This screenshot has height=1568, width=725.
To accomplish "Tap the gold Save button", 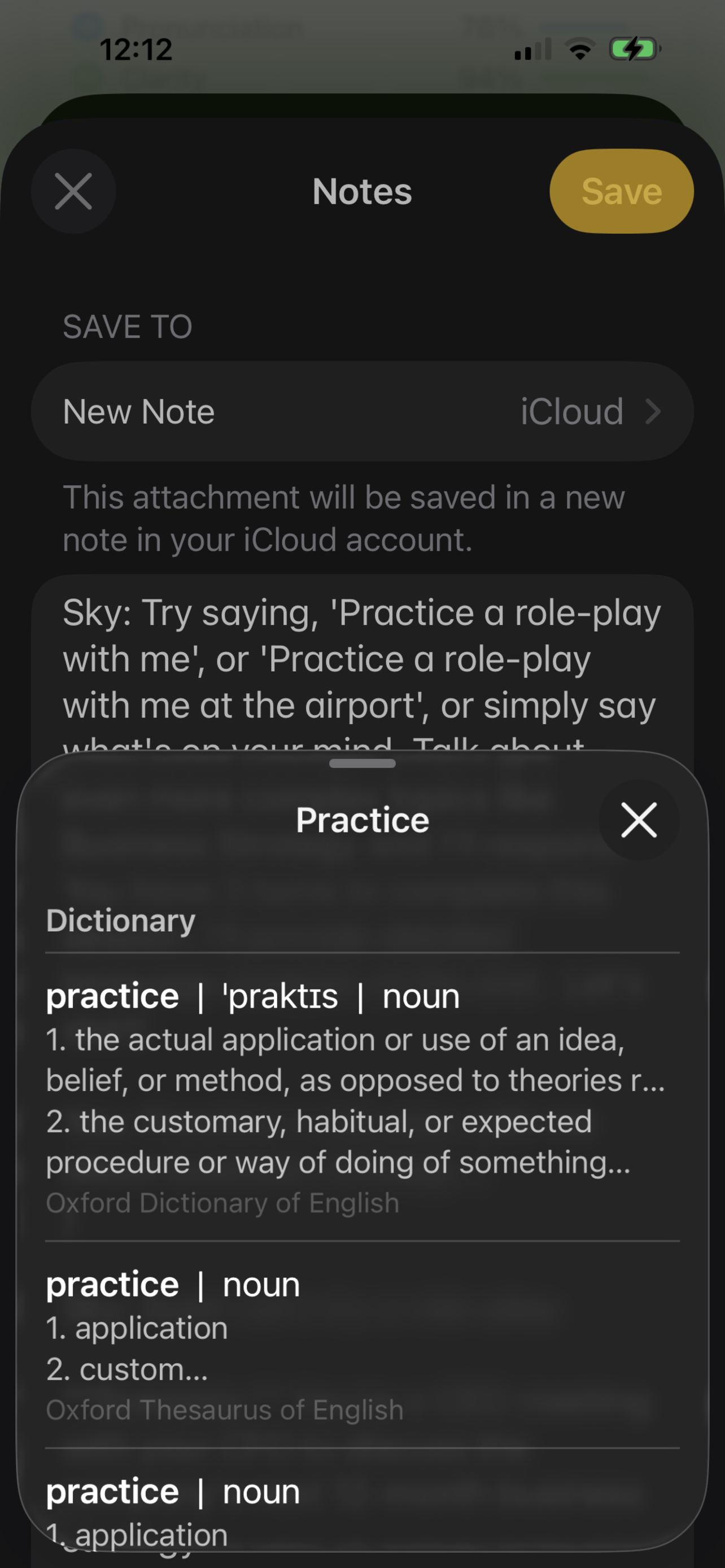I will pyautogui.click(x=621, y=191).
